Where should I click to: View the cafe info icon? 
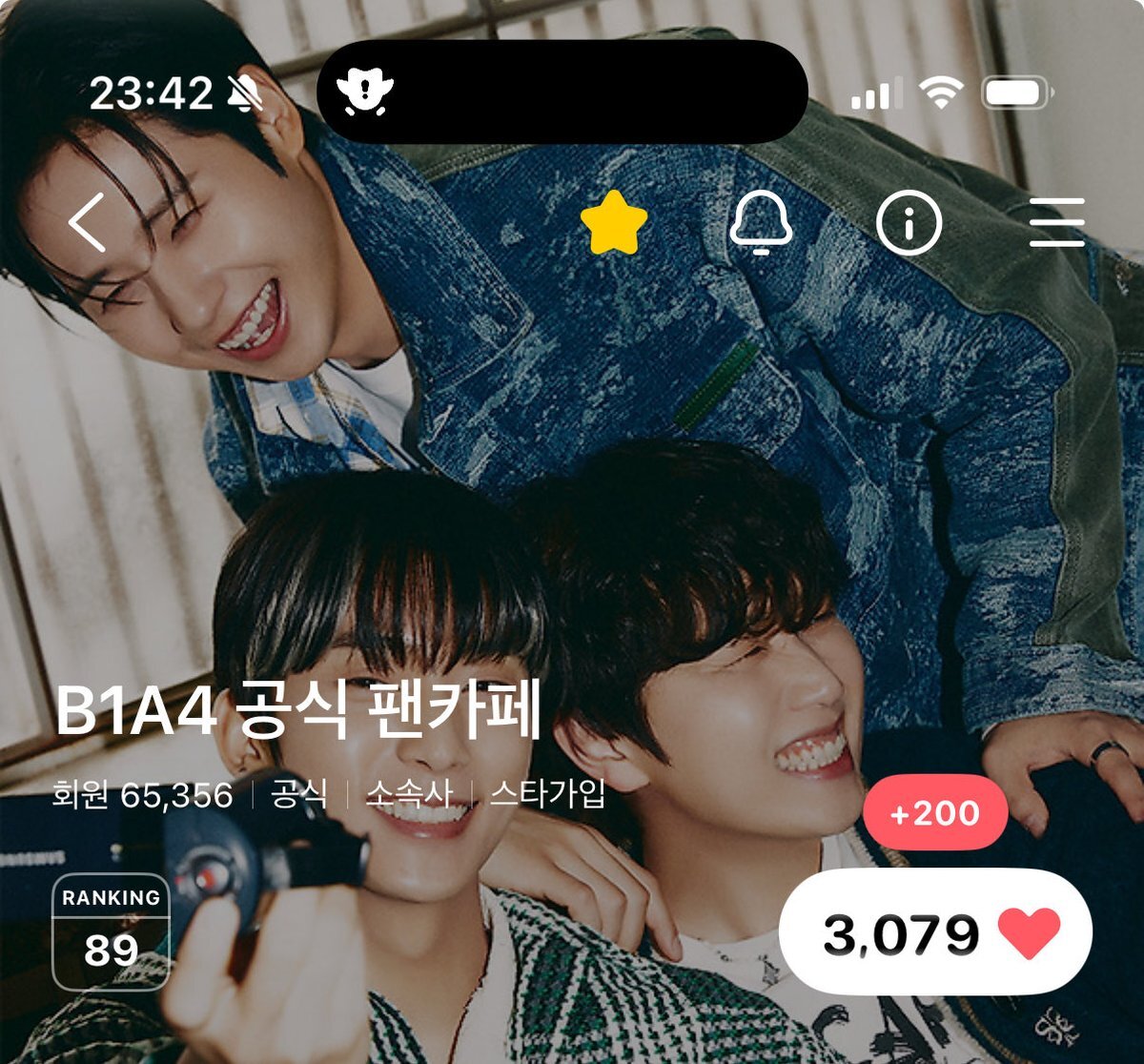coord(909,223)
